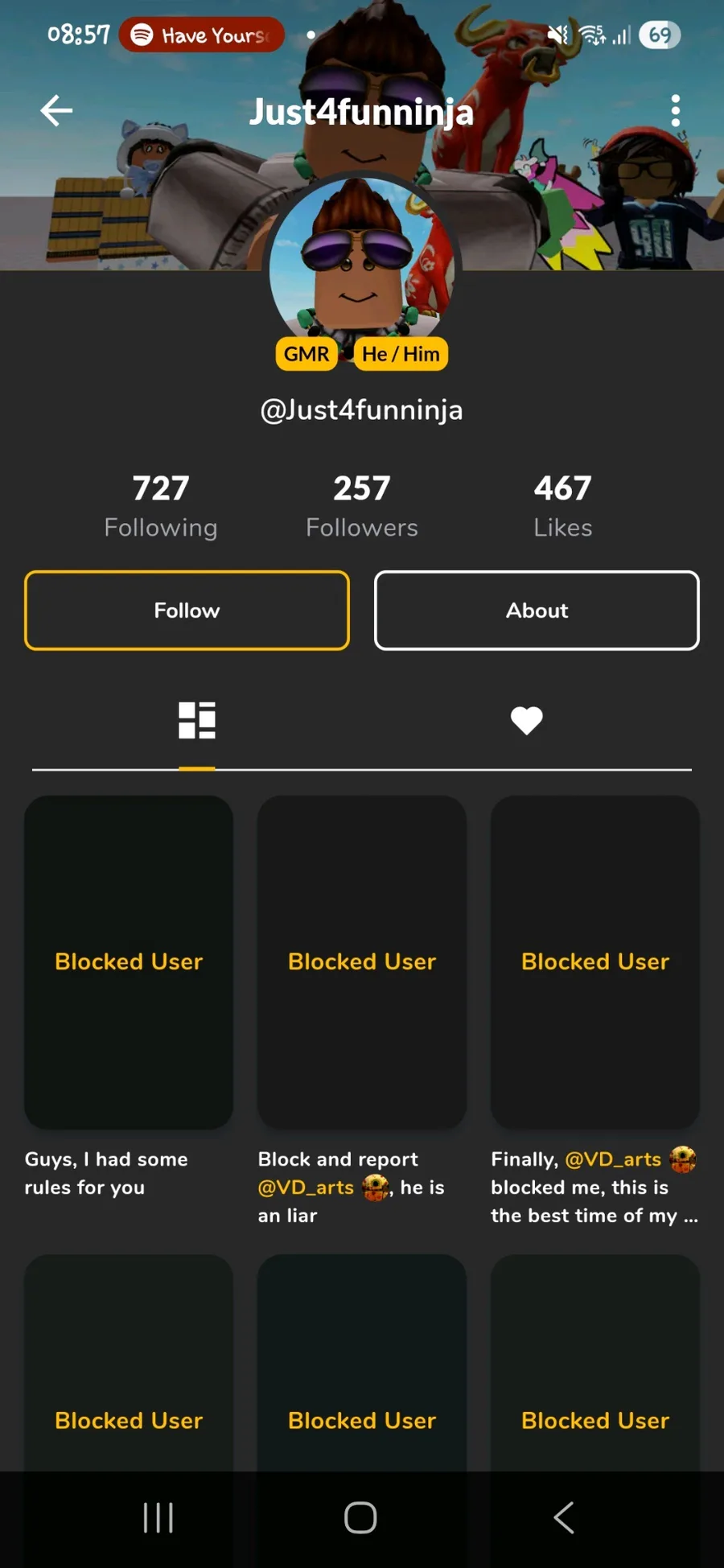Open recent apps from navigation bar
The height and width of the screenshot is (1568, 724).
(x=158, y=1518)
